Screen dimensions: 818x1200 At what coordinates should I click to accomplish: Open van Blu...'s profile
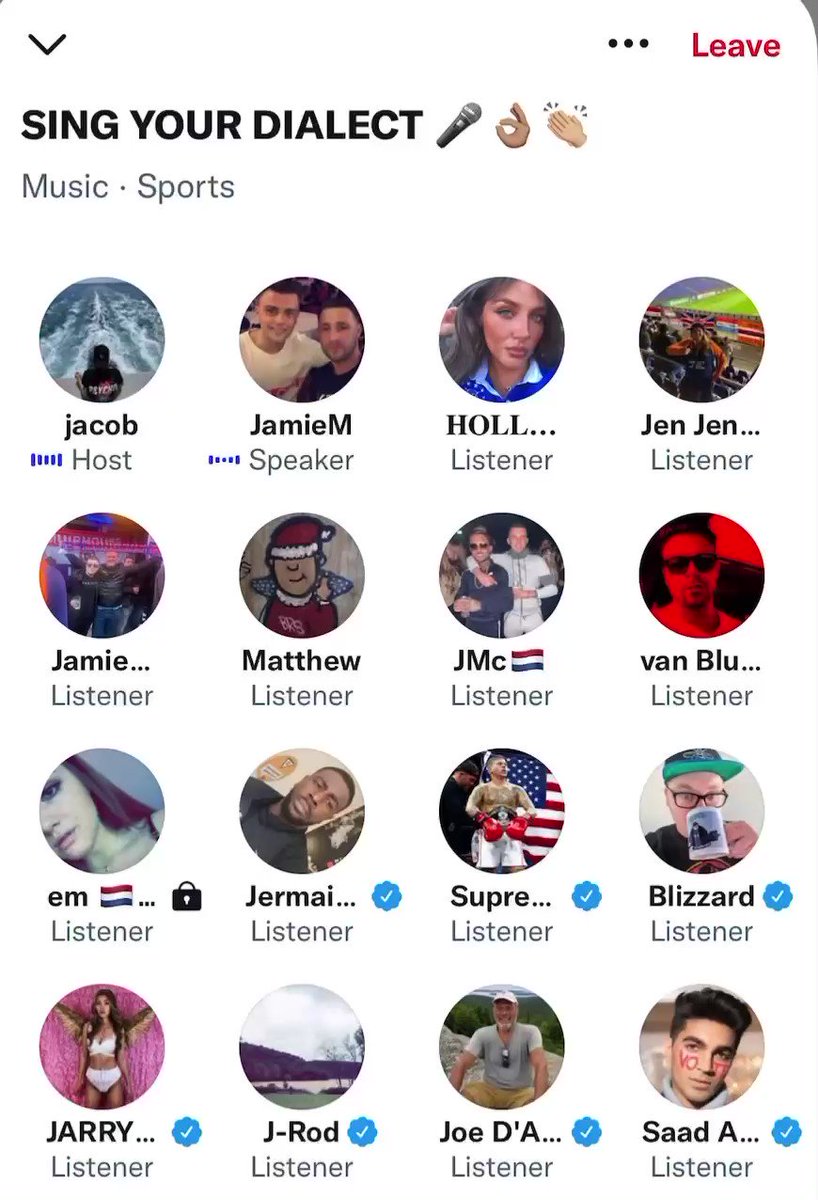[701, 576]
